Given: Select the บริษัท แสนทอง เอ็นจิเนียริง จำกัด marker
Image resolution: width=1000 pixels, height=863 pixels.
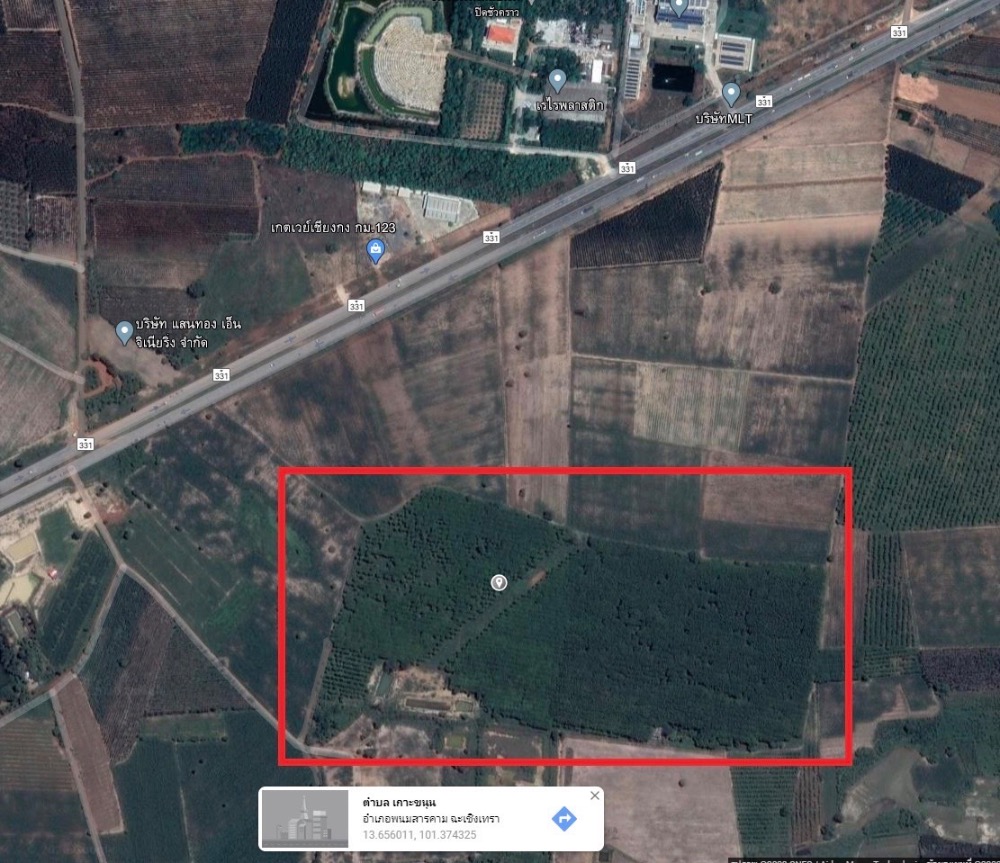Looking at the screenshot, I should [x=124, y=331].
